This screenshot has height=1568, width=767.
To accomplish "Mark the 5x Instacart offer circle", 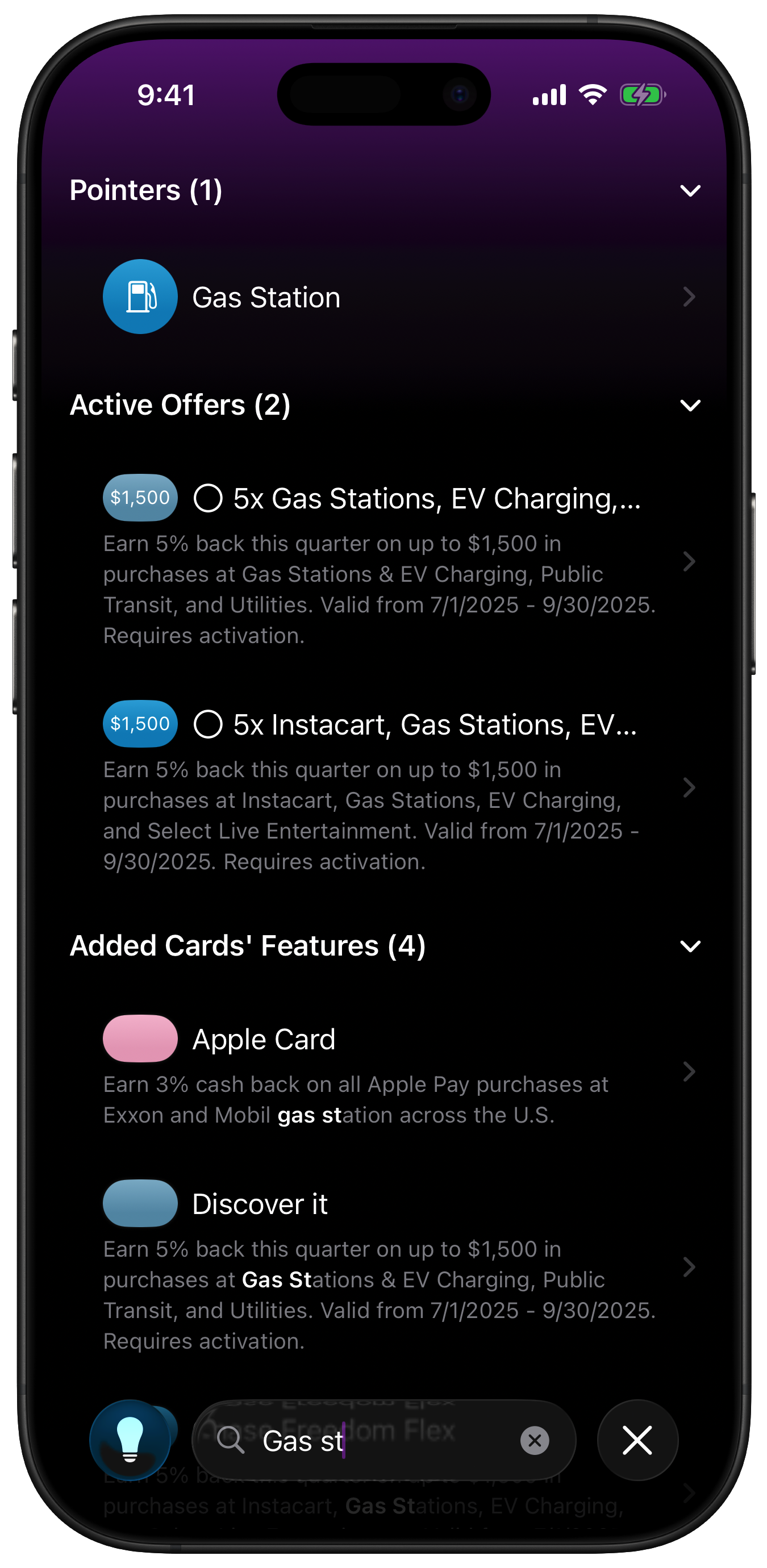I will [208, 724].
